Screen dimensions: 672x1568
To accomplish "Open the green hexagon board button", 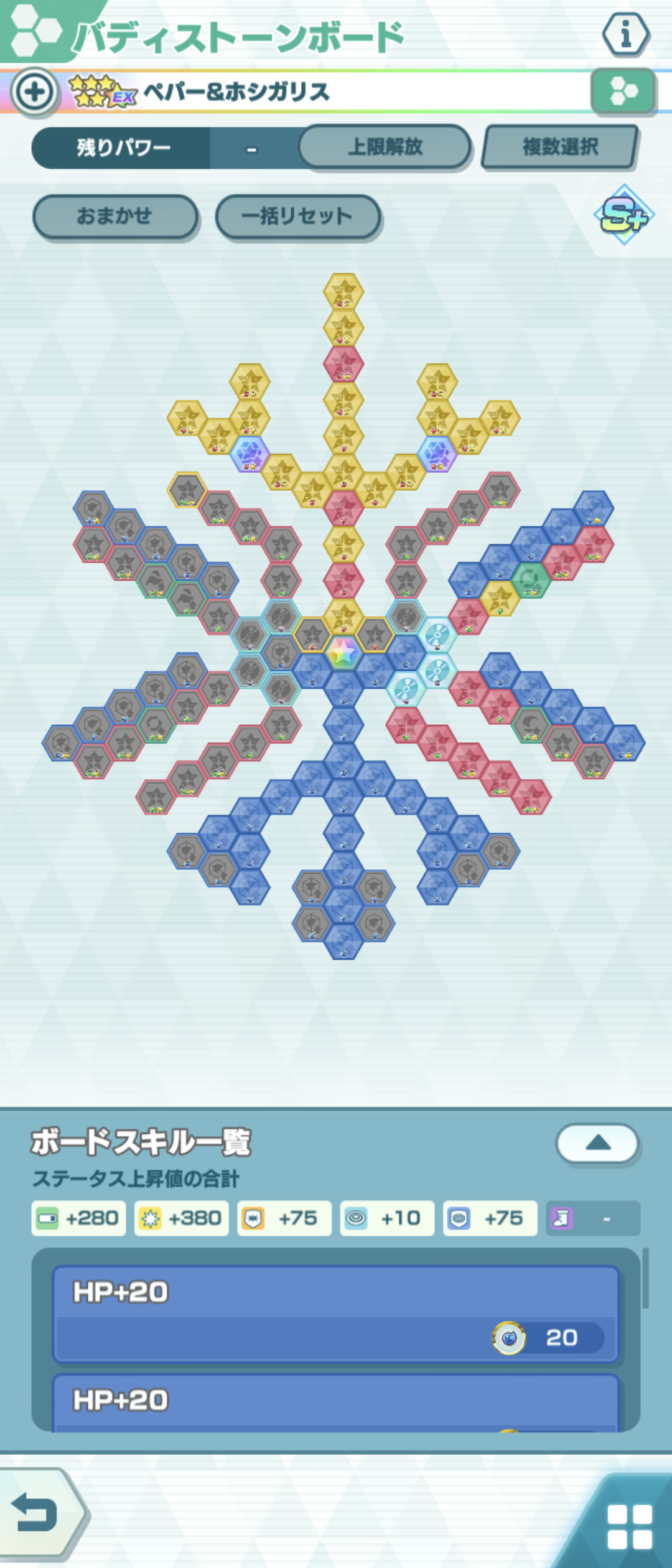I will pos(623,92).
